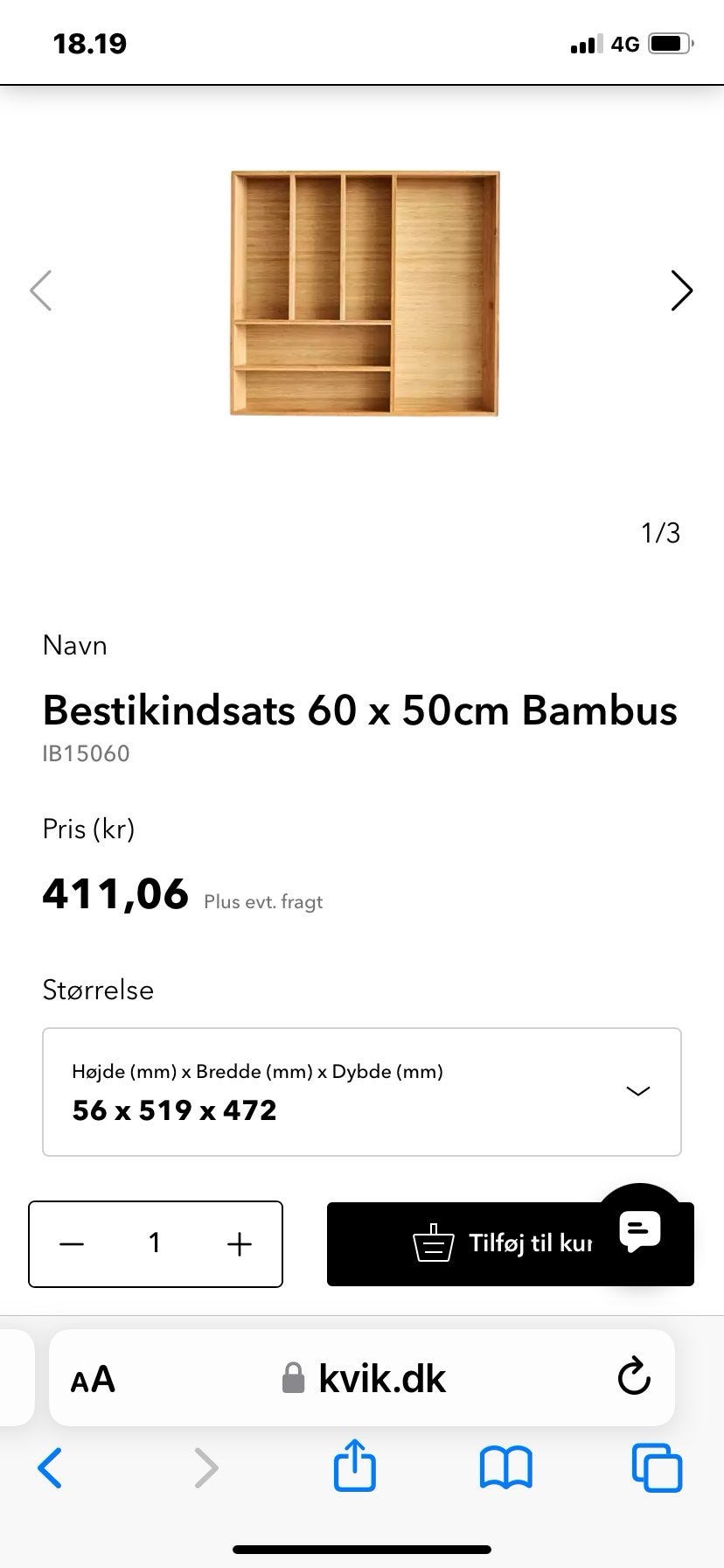Show all open tabs via tabs icon
This screenshot has width=724, height=1568.
656,1468
